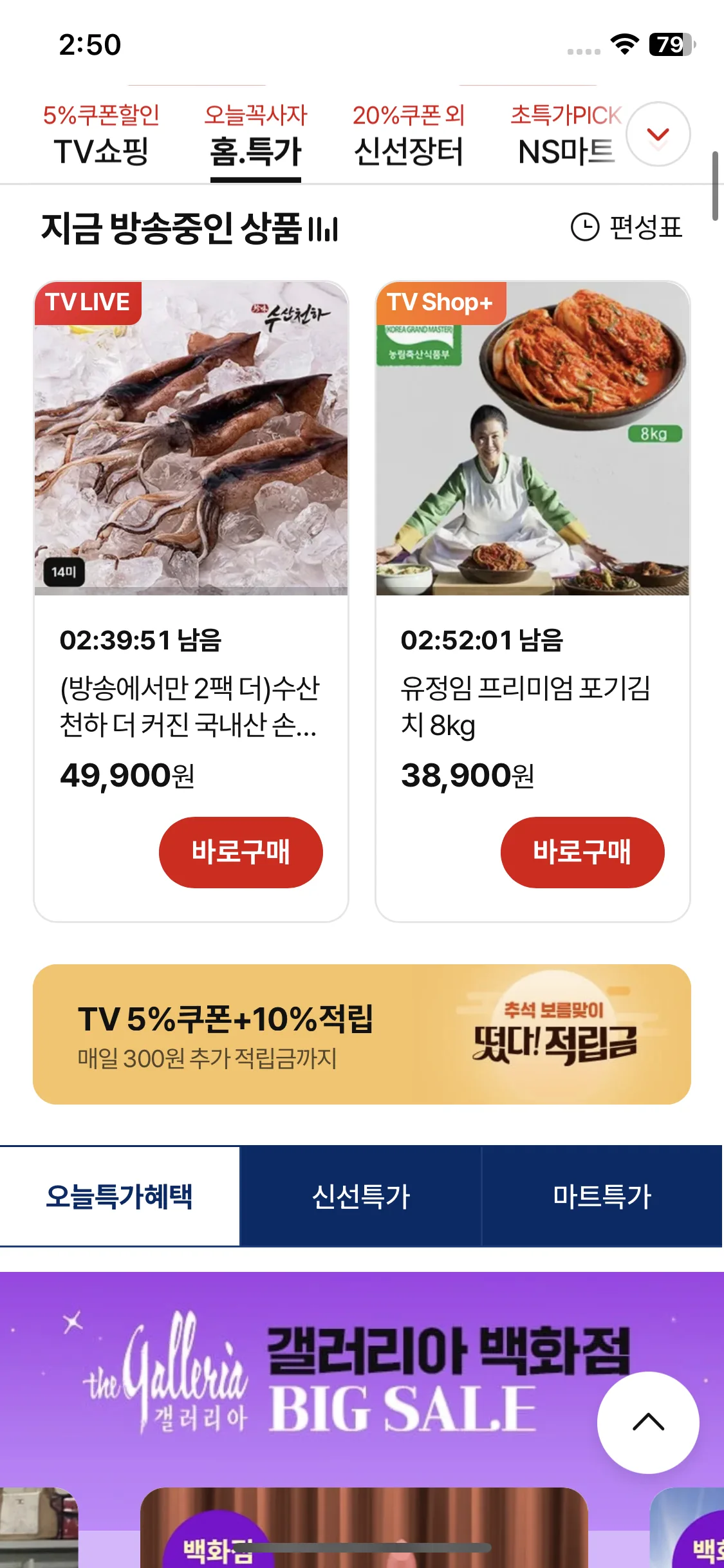Screen dimensions: 724x1568
Task: Open the 유정임 프리미엄 포기김치 8kg card
Action: click(532, 438)
